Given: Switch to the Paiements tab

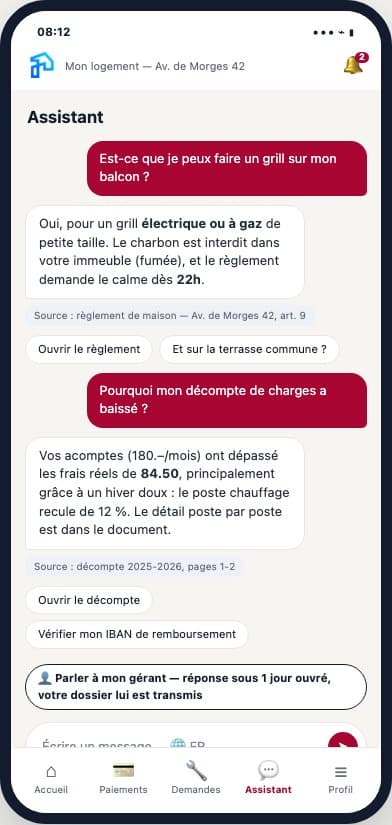Looking at the screenshot, I should [123, 779].
